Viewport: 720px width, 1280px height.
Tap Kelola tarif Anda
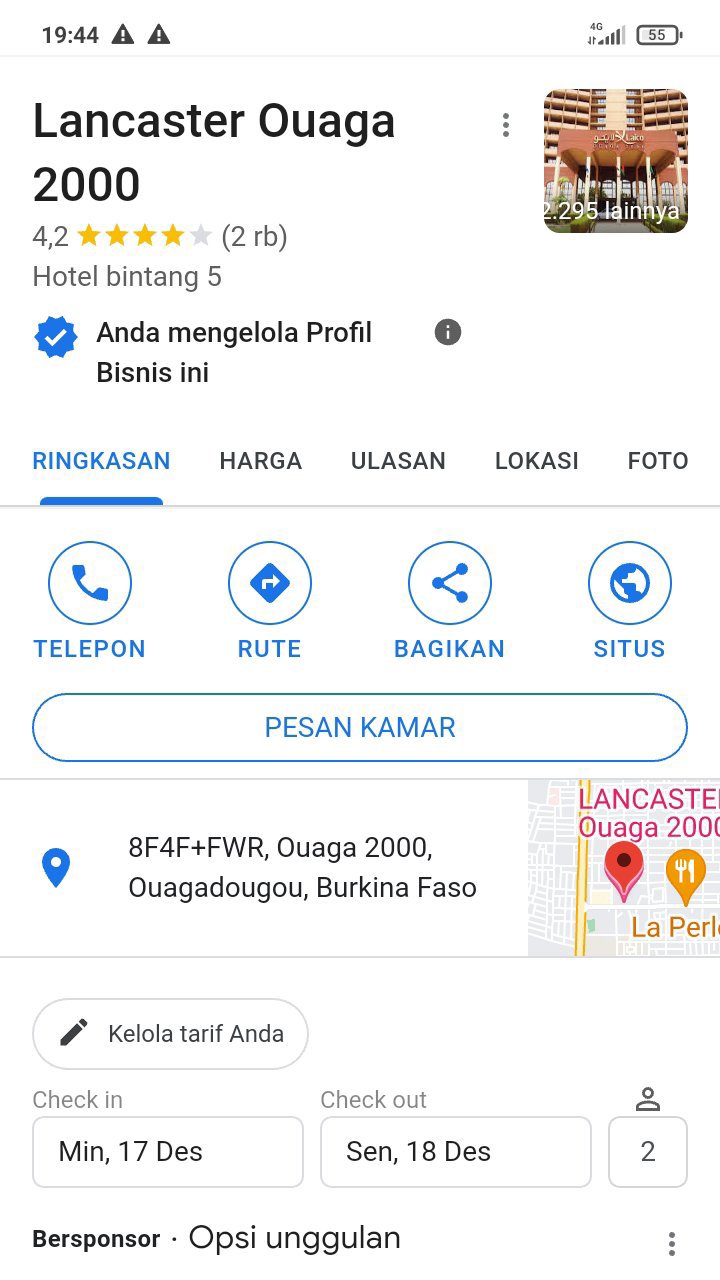[170, 1033]
